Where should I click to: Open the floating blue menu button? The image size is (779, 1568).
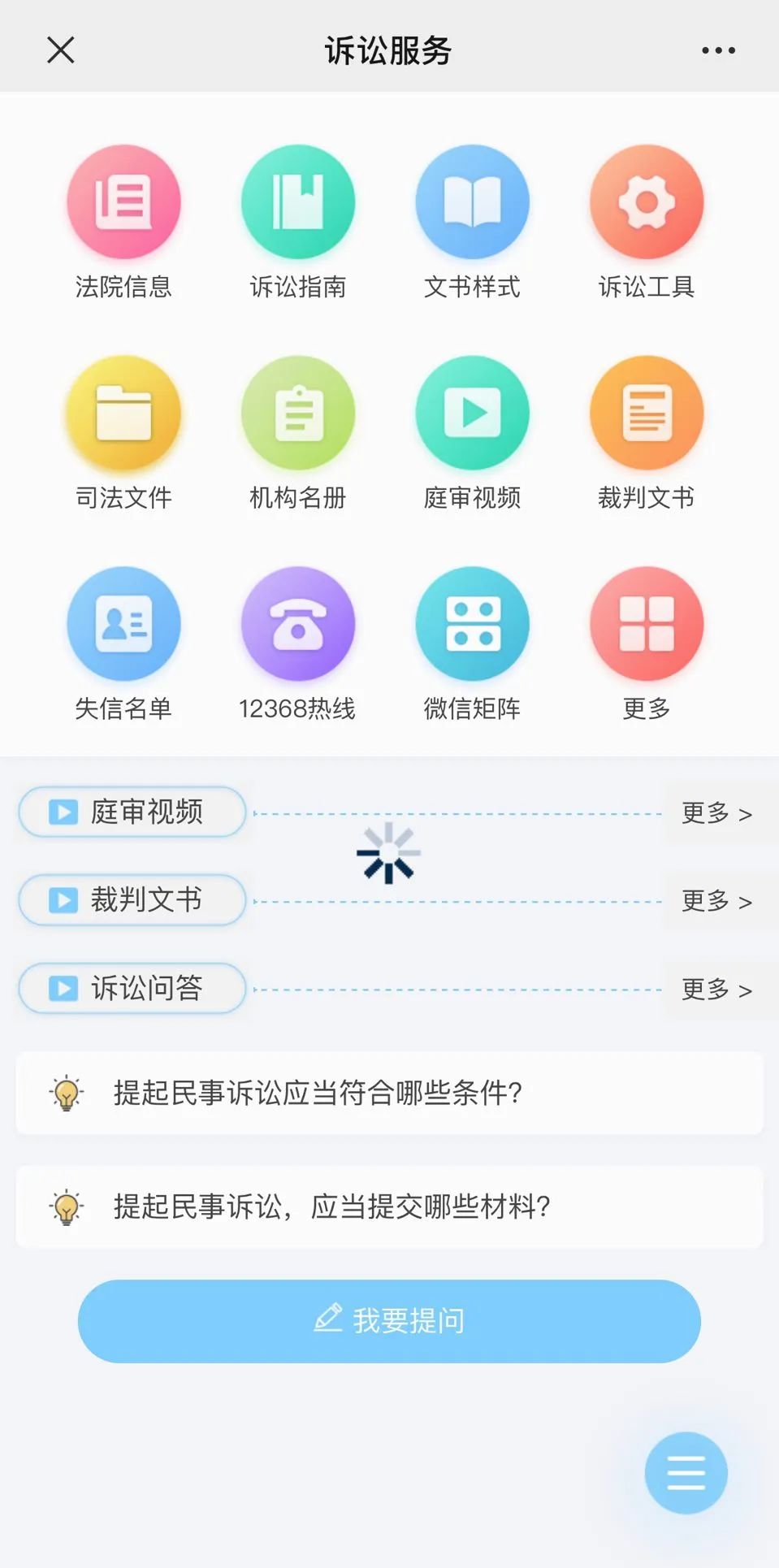(x=686, y=1472)
